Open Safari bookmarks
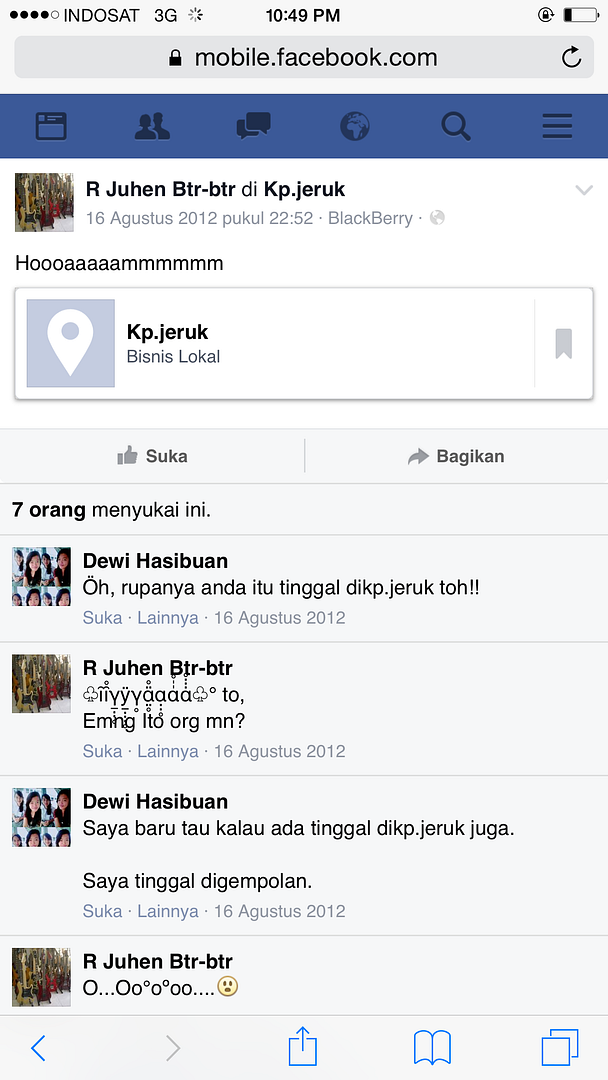This screenshot has height=1080, width=608. [x=432, y=1047]
